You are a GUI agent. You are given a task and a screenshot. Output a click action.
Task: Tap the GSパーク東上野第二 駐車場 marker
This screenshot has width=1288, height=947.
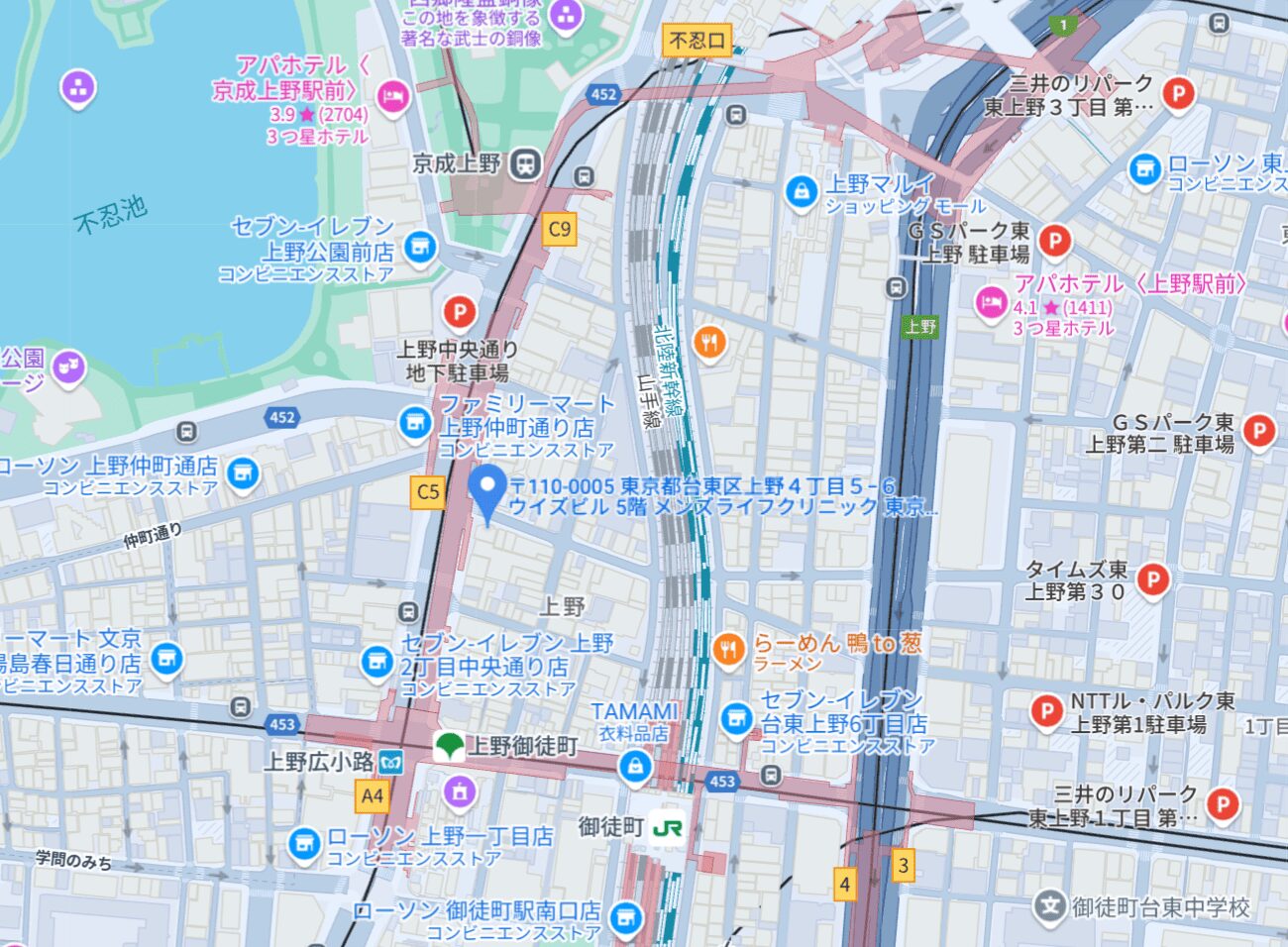[1257, 430]
